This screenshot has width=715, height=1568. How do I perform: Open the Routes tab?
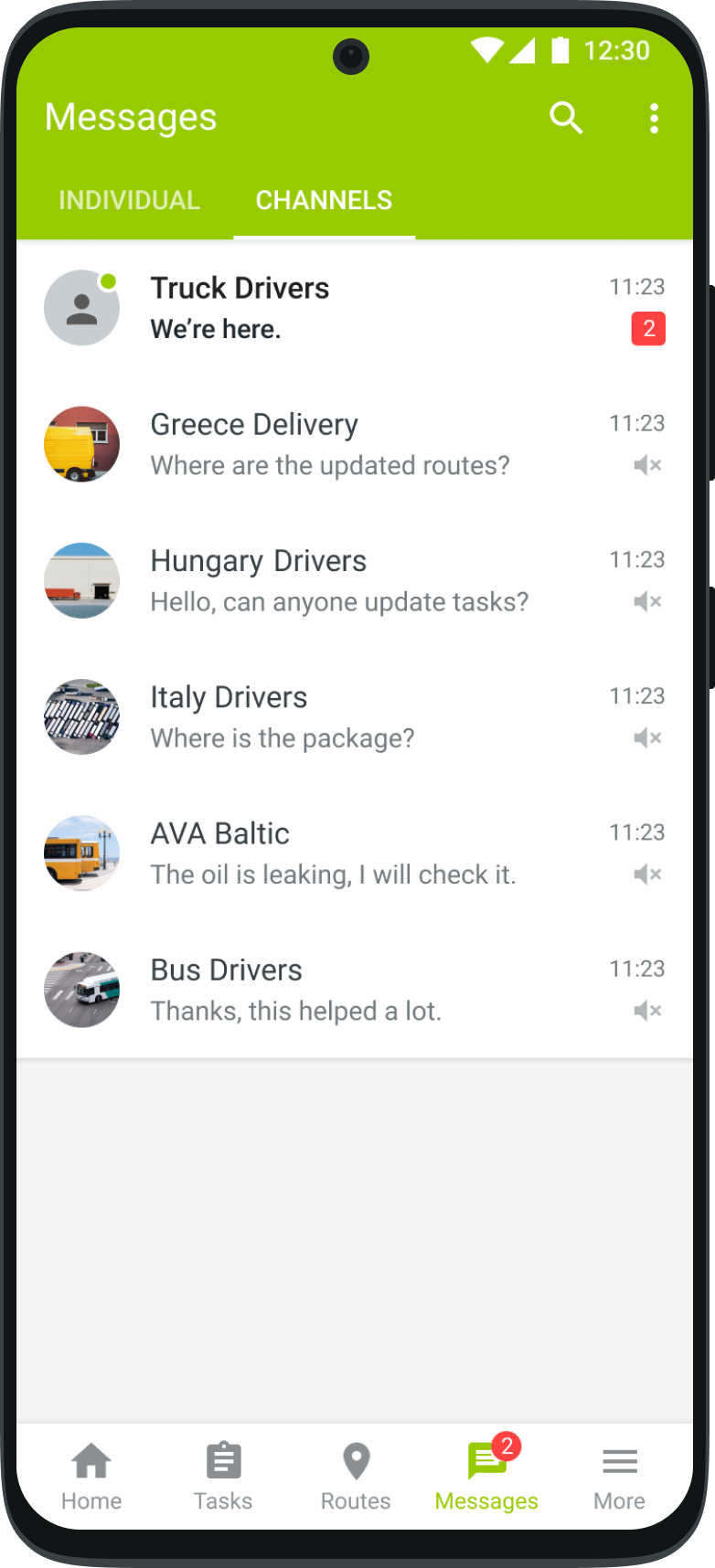pyautogui.click(x=356, y=1475)
